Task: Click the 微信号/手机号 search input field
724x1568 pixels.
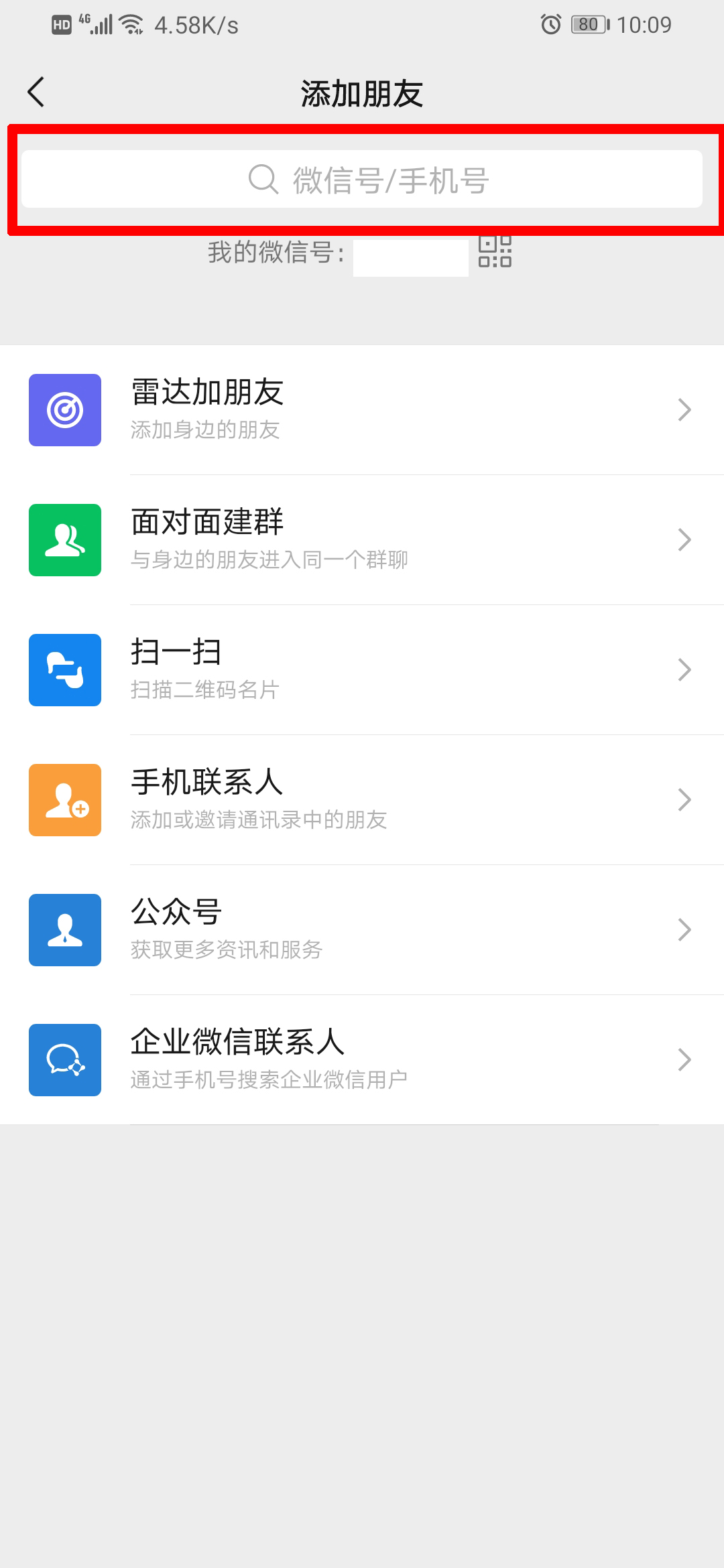Action: pyautogui.click(x=362, y=179)
